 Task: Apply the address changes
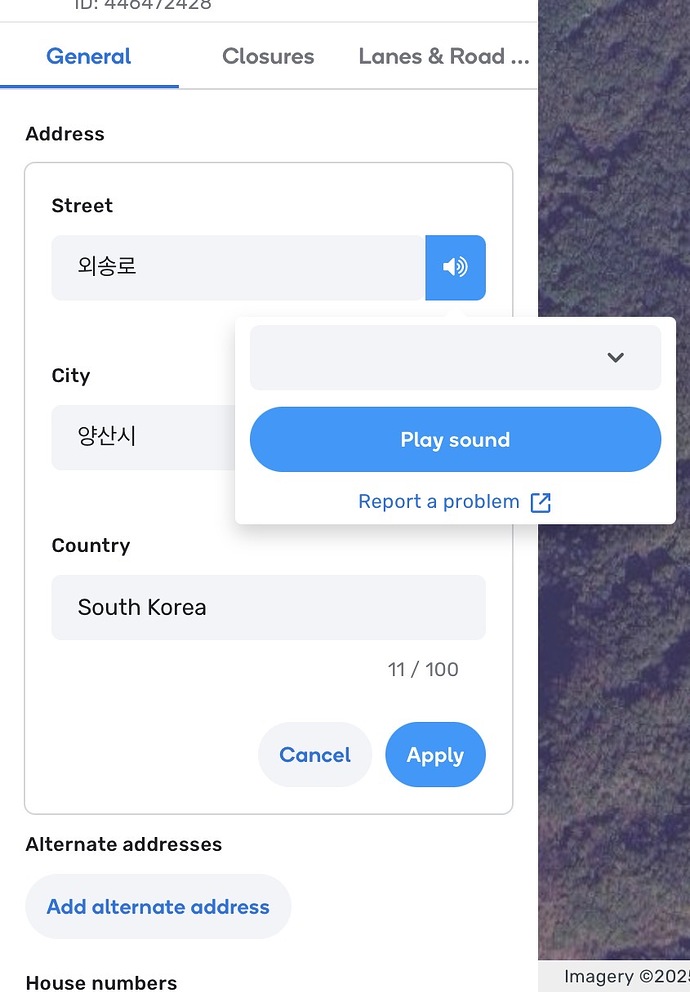pos(435,755)
